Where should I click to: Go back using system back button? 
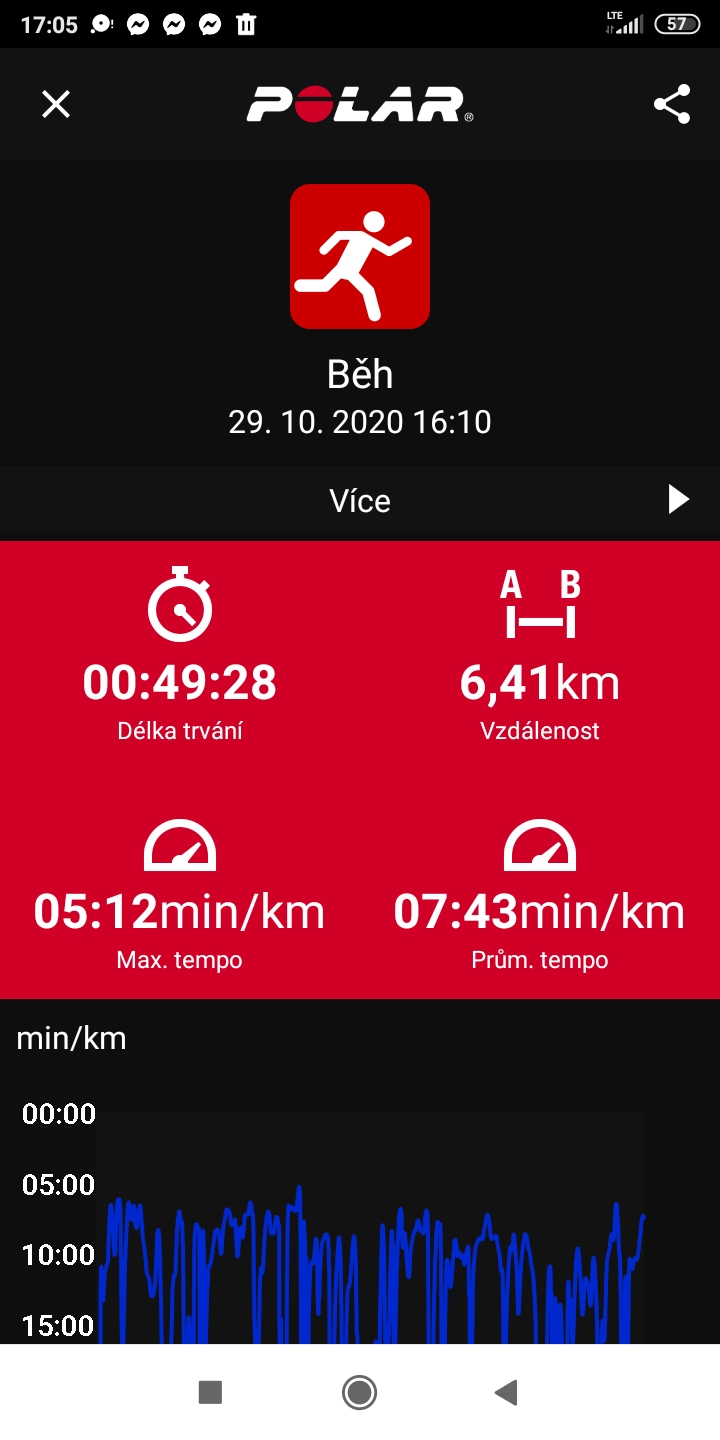click(x=506, y=1392)
